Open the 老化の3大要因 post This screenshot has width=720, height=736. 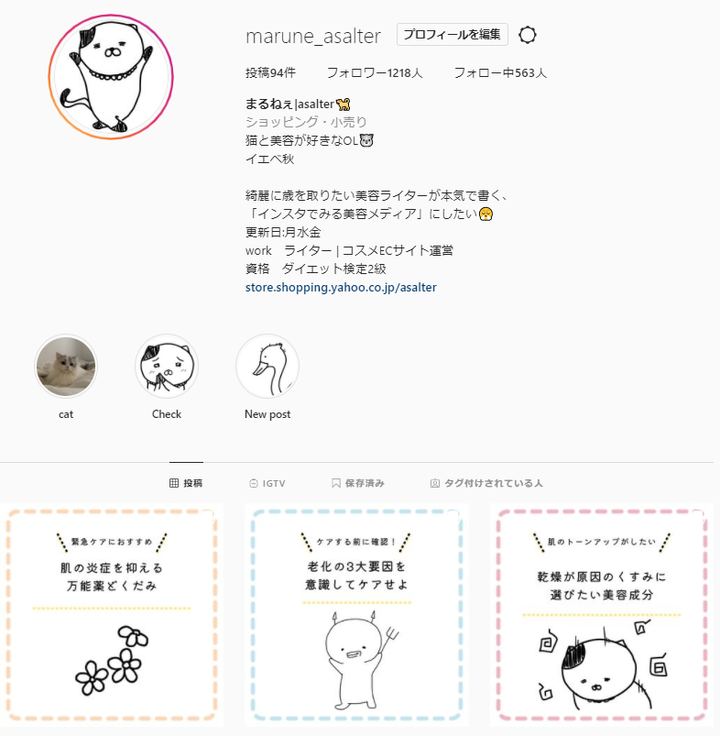pos(358,615)
